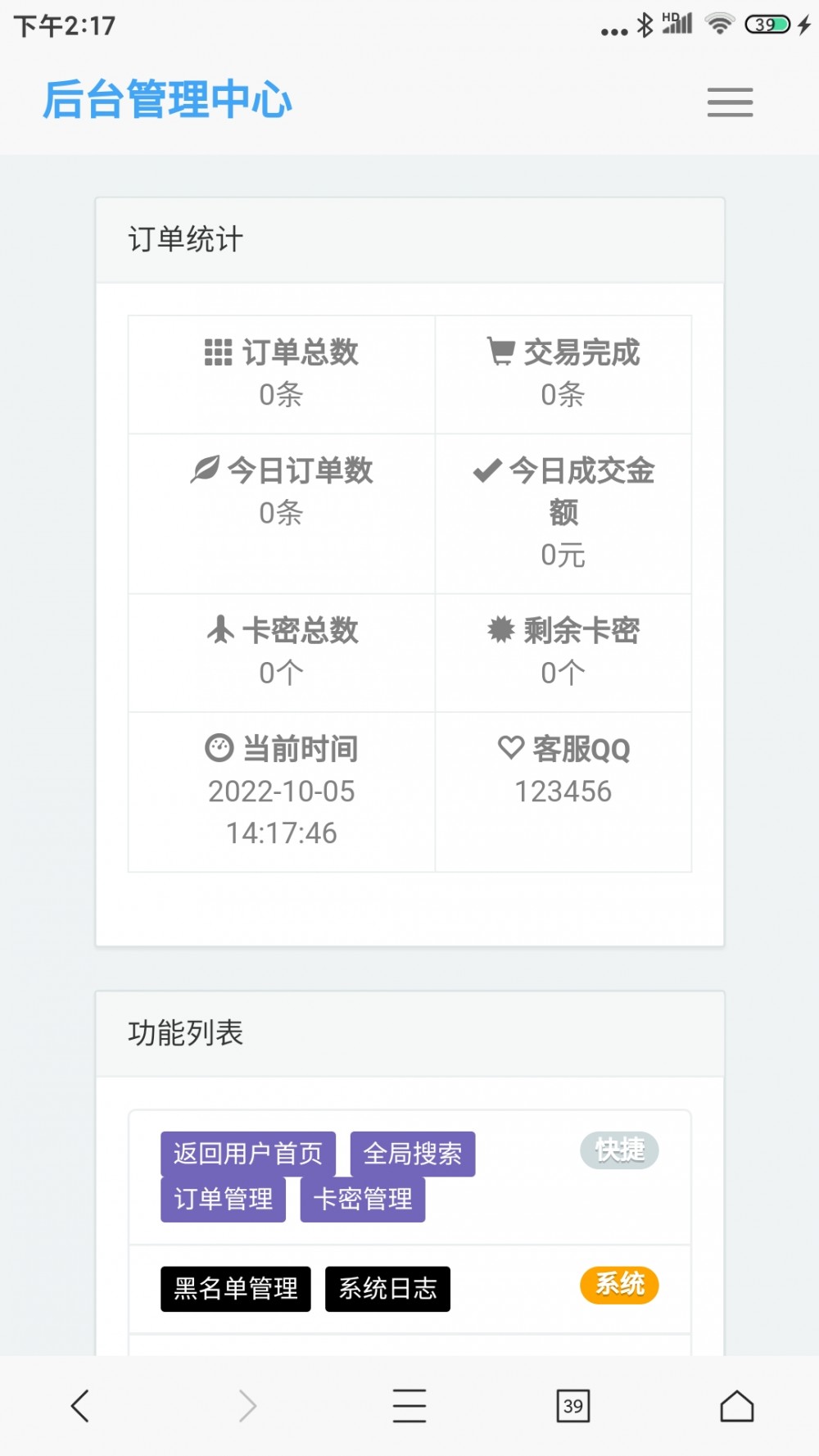Click the leaf icon next to 今日订单数
The width and height of the screenshot is (819, 1456).
(205, 471)
